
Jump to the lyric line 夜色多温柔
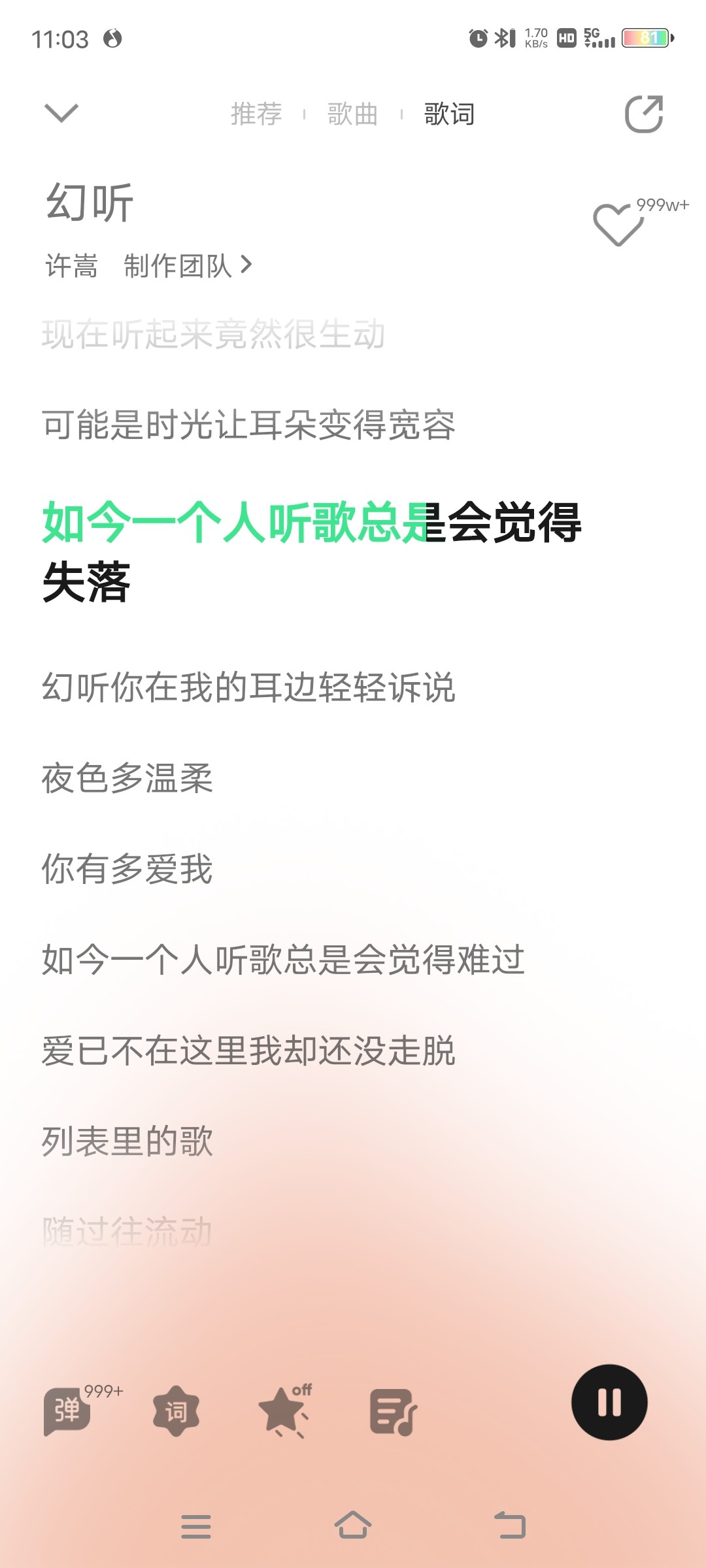point(127,778)
